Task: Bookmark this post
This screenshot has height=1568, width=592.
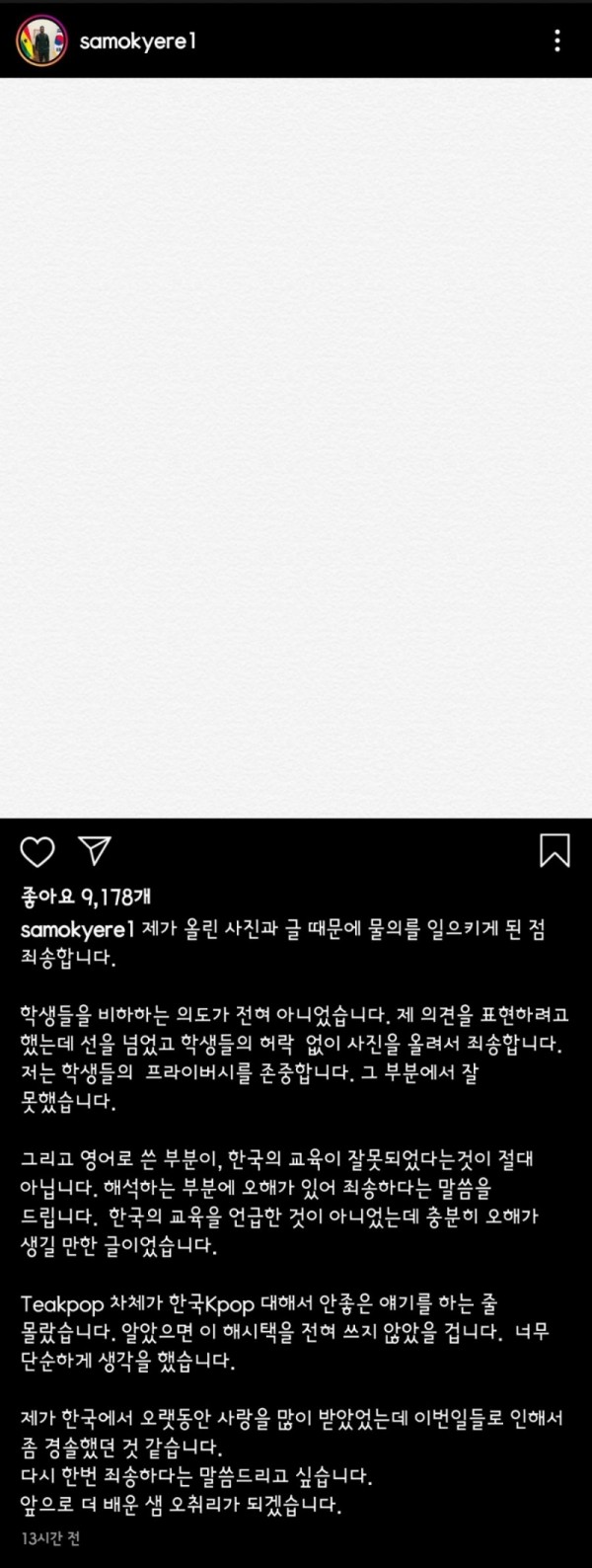Action: (x=555, y=850)
